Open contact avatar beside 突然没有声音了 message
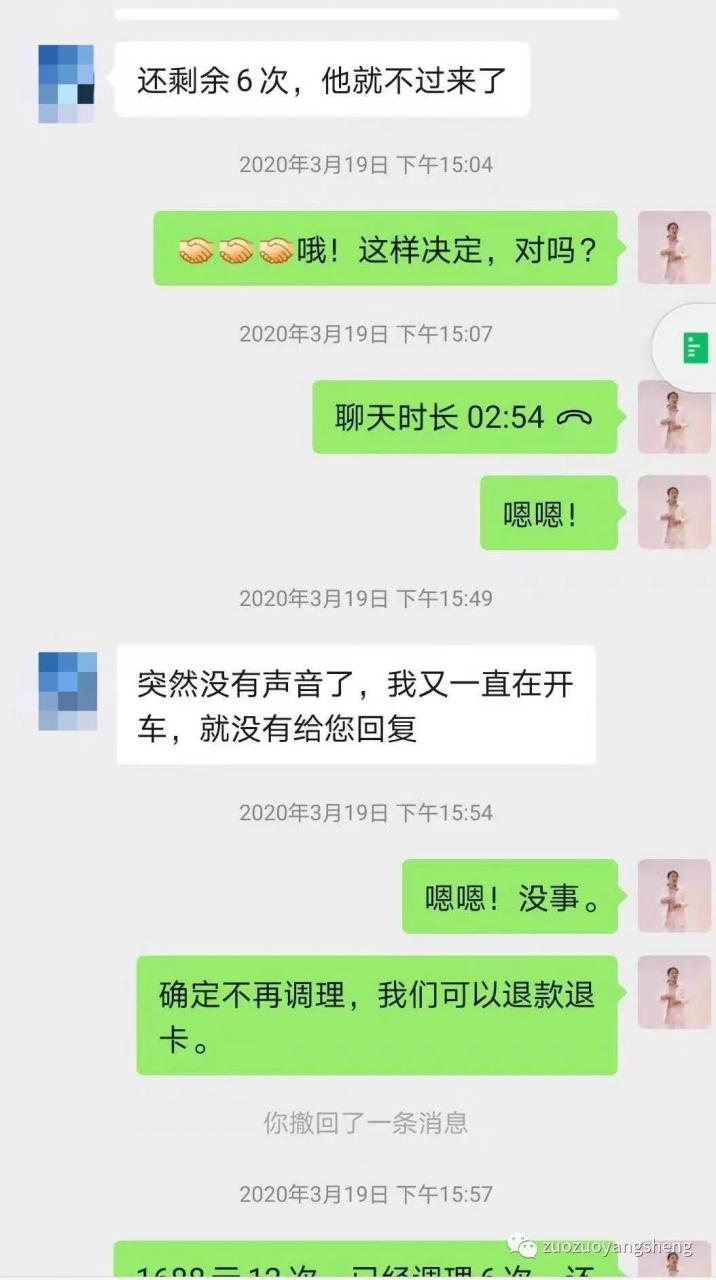Image resolution: width=716 pixels, height=1280 pixels. pyautogui.click(x=67, y=690)
